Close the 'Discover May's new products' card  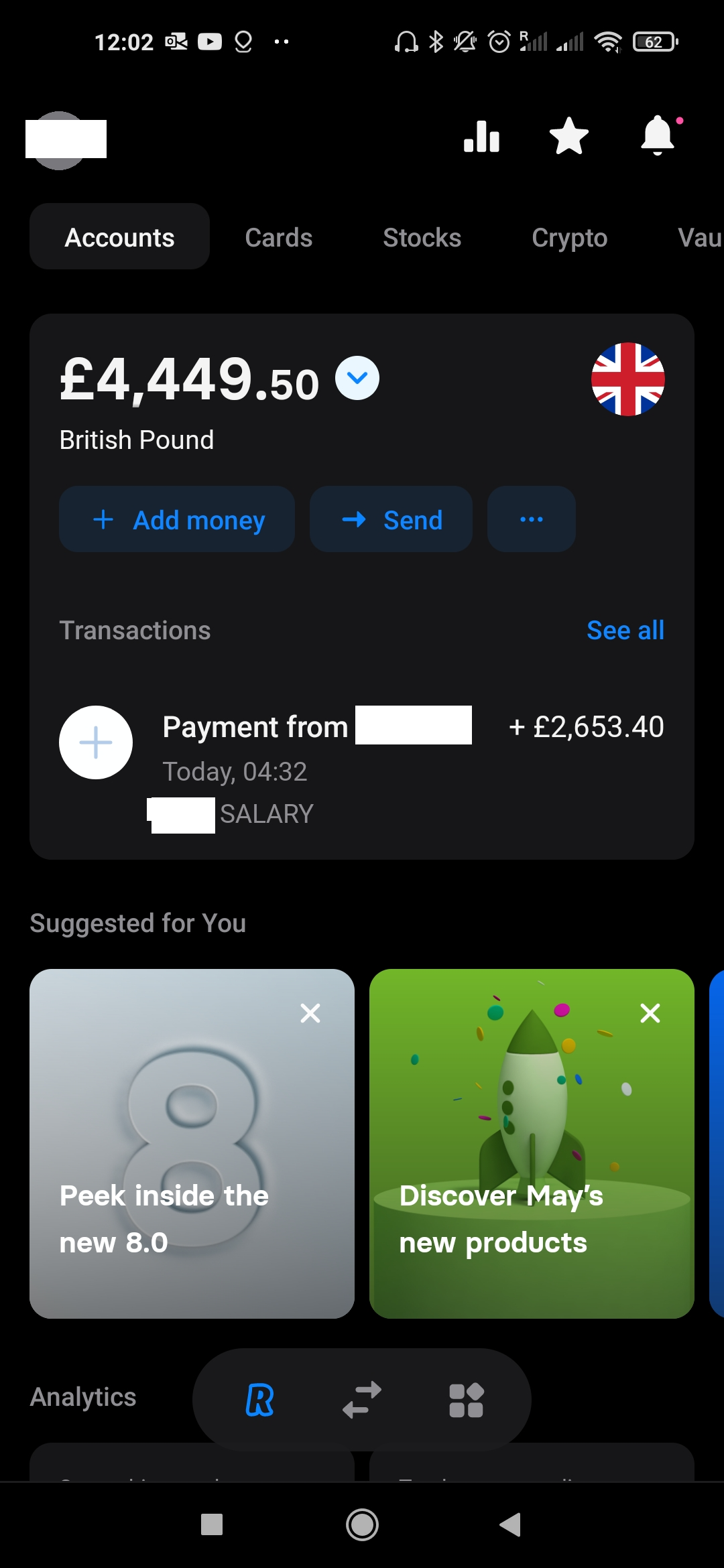click(x=650, y=1013)
